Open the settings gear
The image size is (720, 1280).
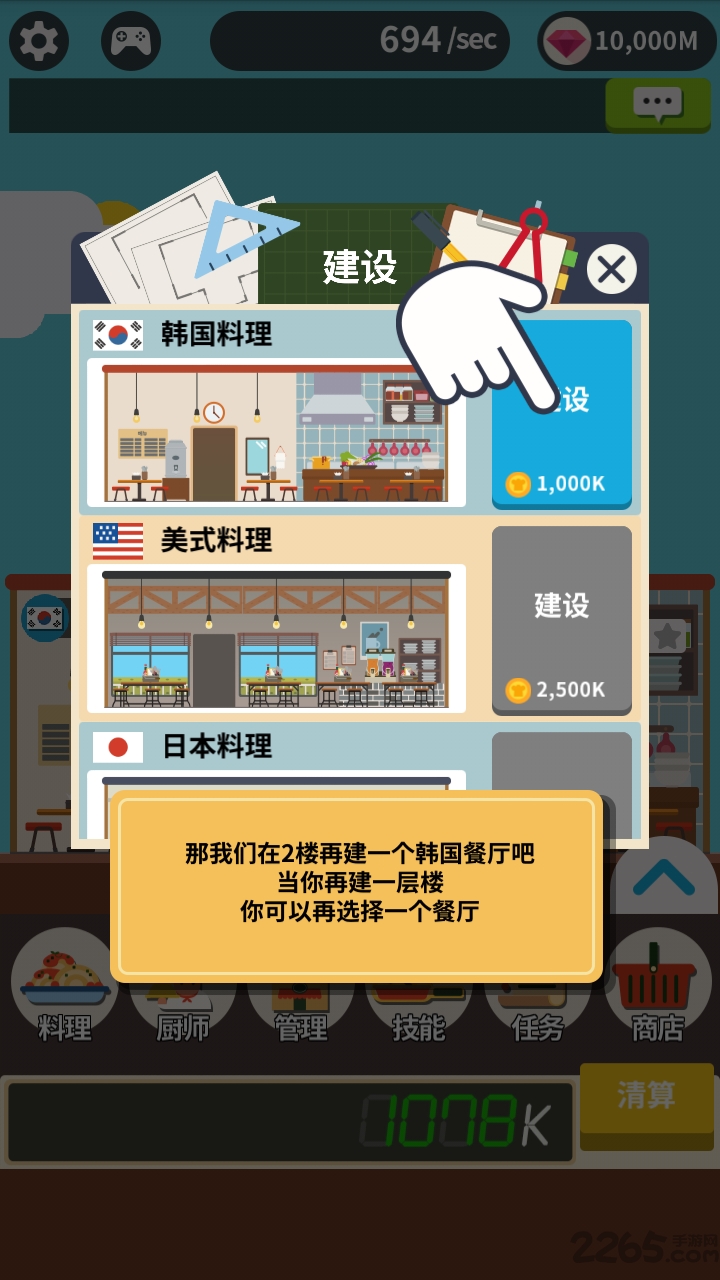point(39,41)
